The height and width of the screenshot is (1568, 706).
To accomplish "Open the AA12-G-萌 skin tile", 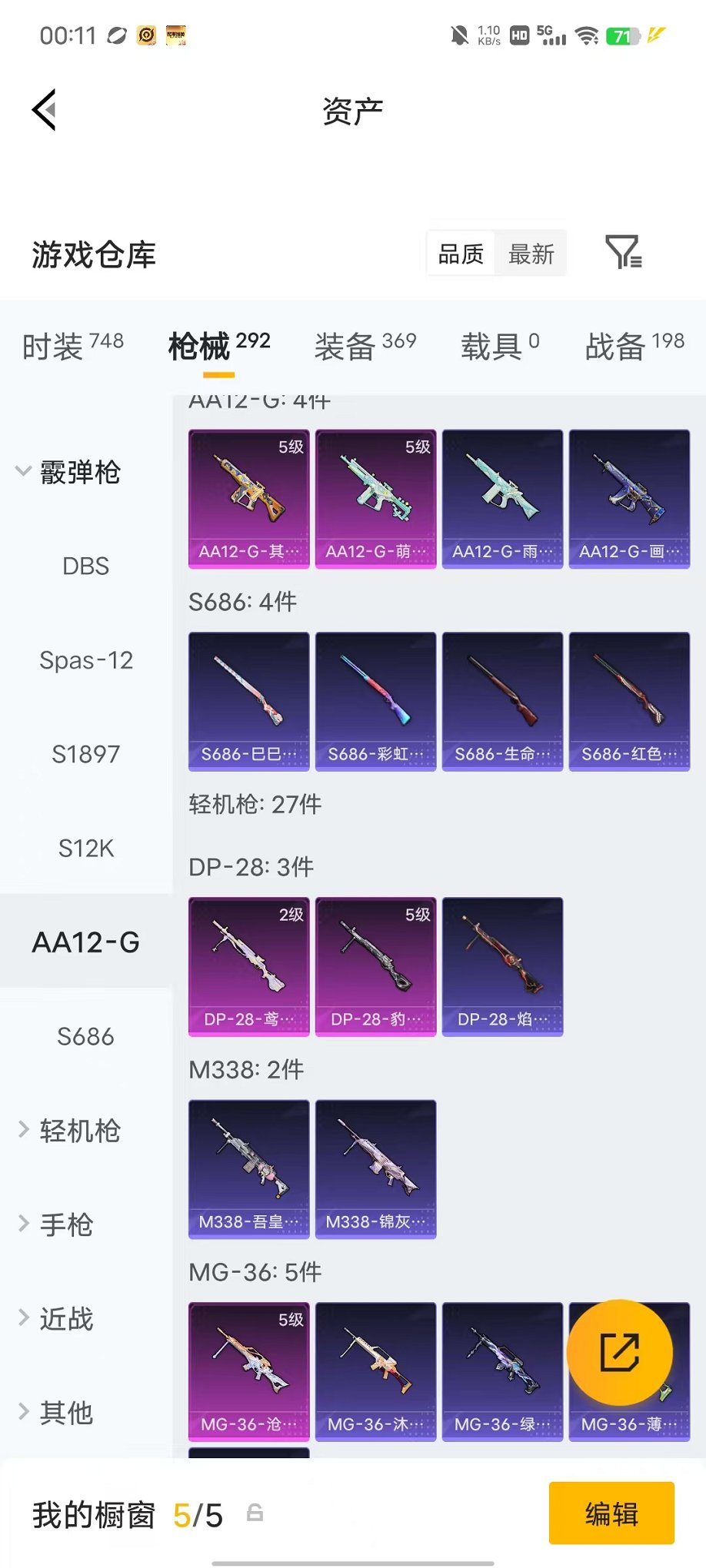I will coord(375,499).
